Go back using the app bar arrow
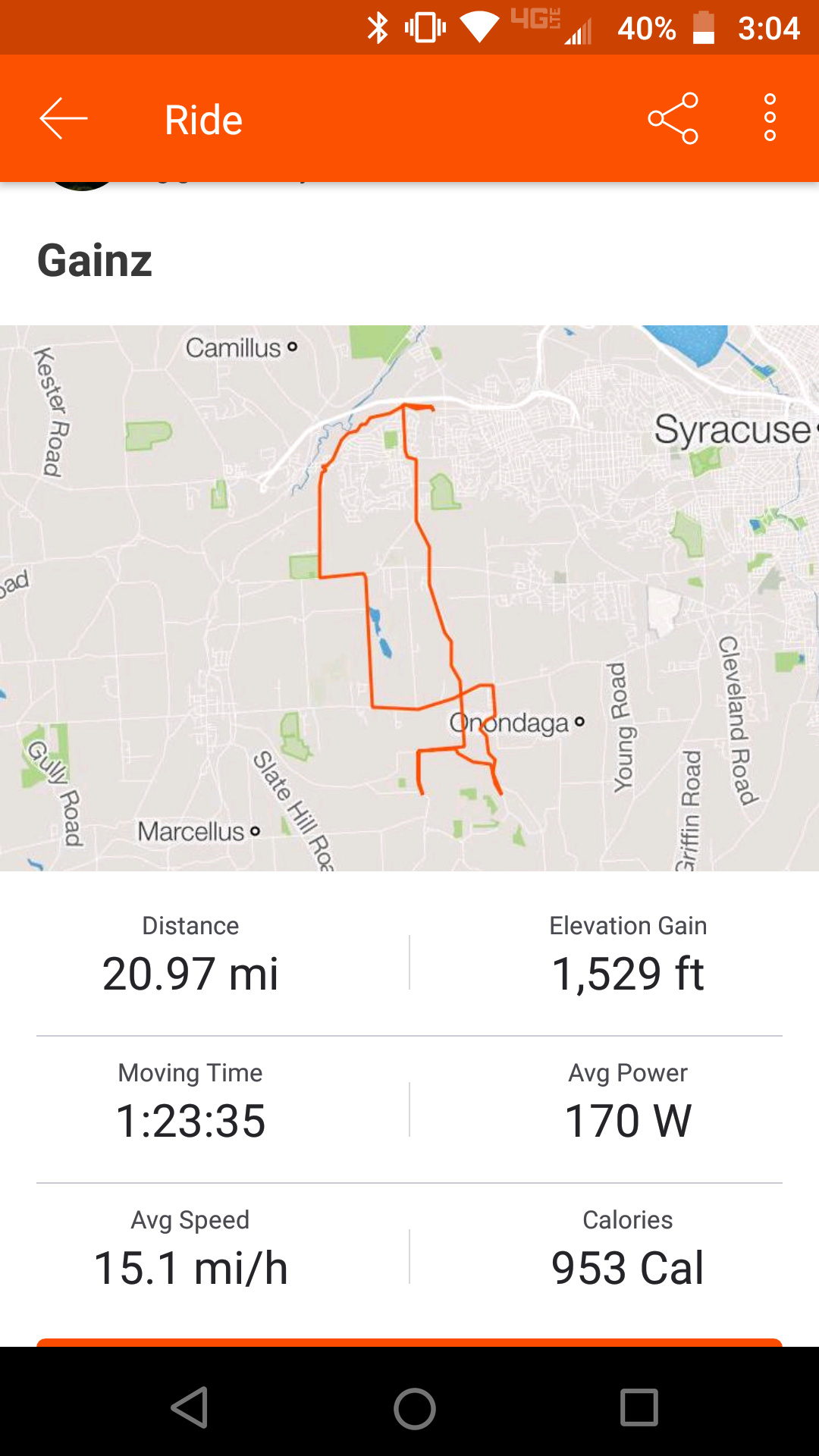Screen dimensions: 819x1456 [64, 119]
